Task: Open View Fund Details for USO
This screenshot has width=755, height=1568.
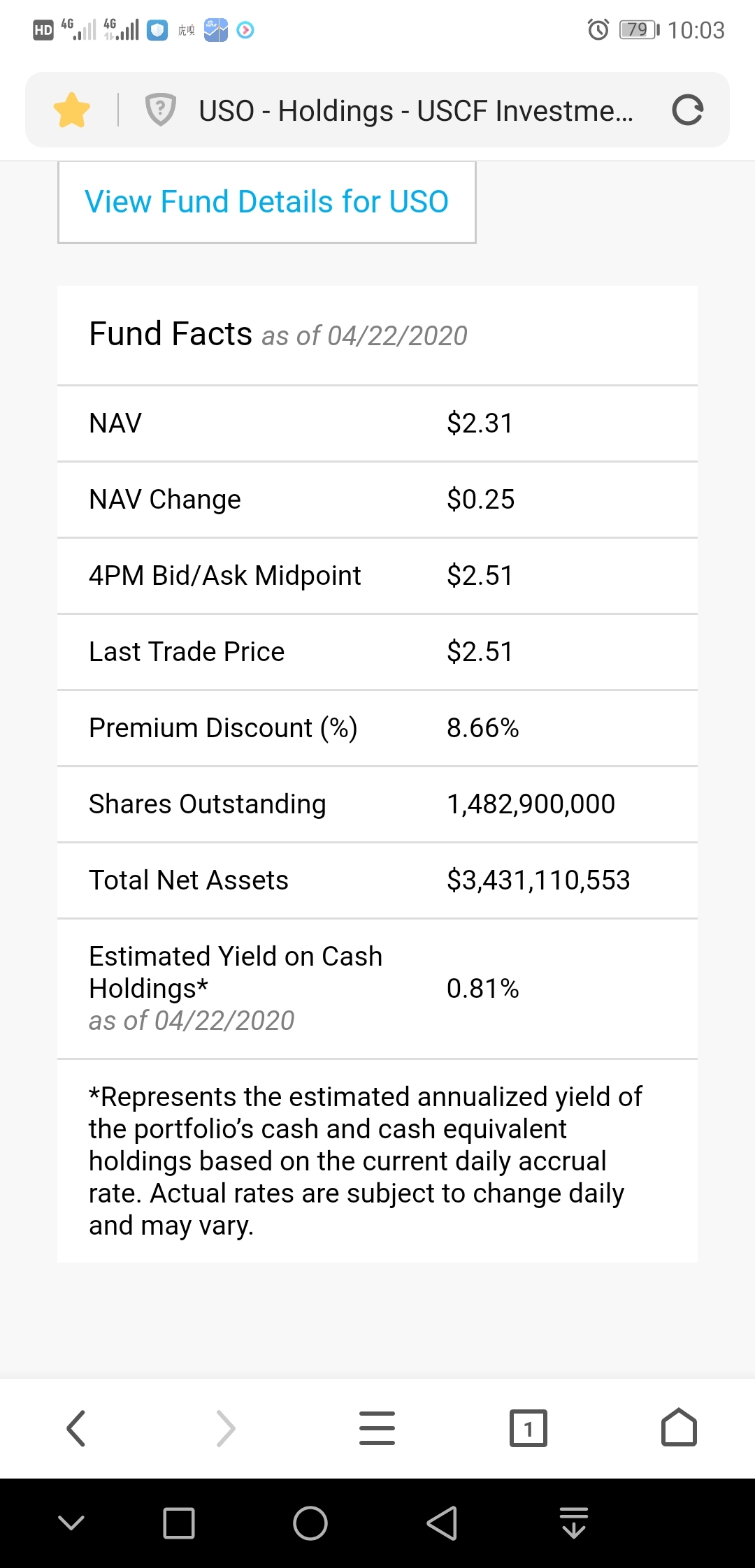Action: 266,202
